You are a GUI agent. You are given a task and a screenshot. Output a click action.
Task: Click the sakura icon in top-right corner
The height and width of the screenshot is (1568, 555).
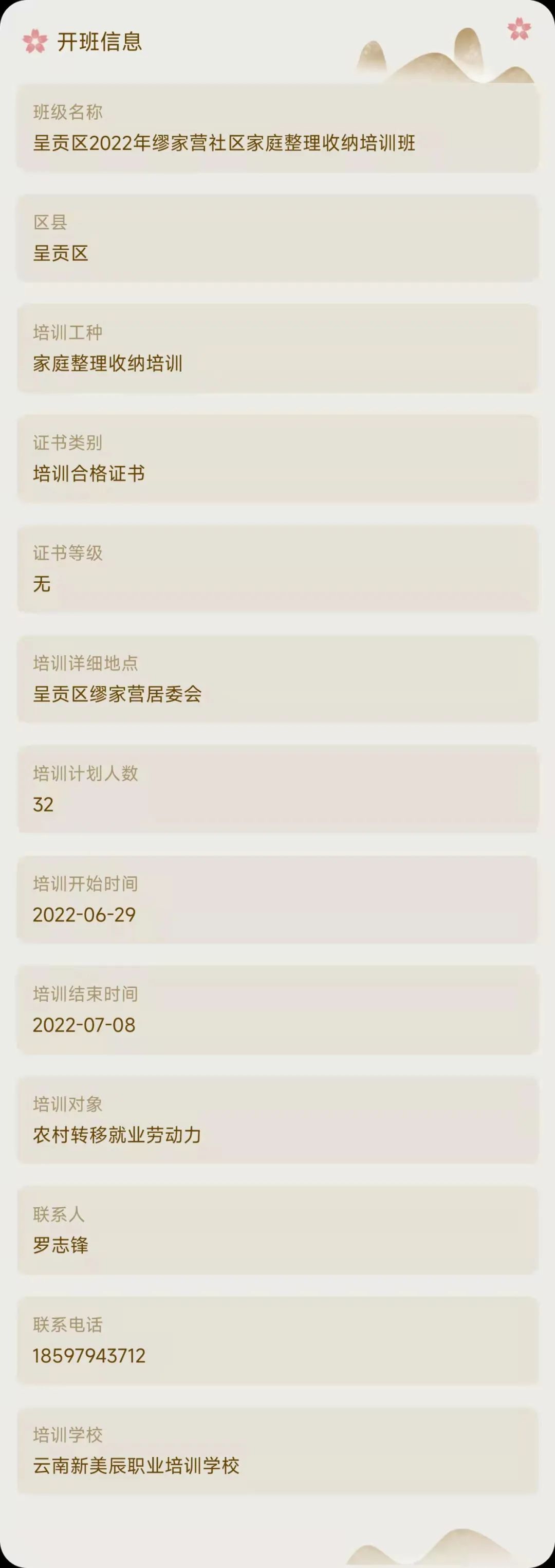519,28
